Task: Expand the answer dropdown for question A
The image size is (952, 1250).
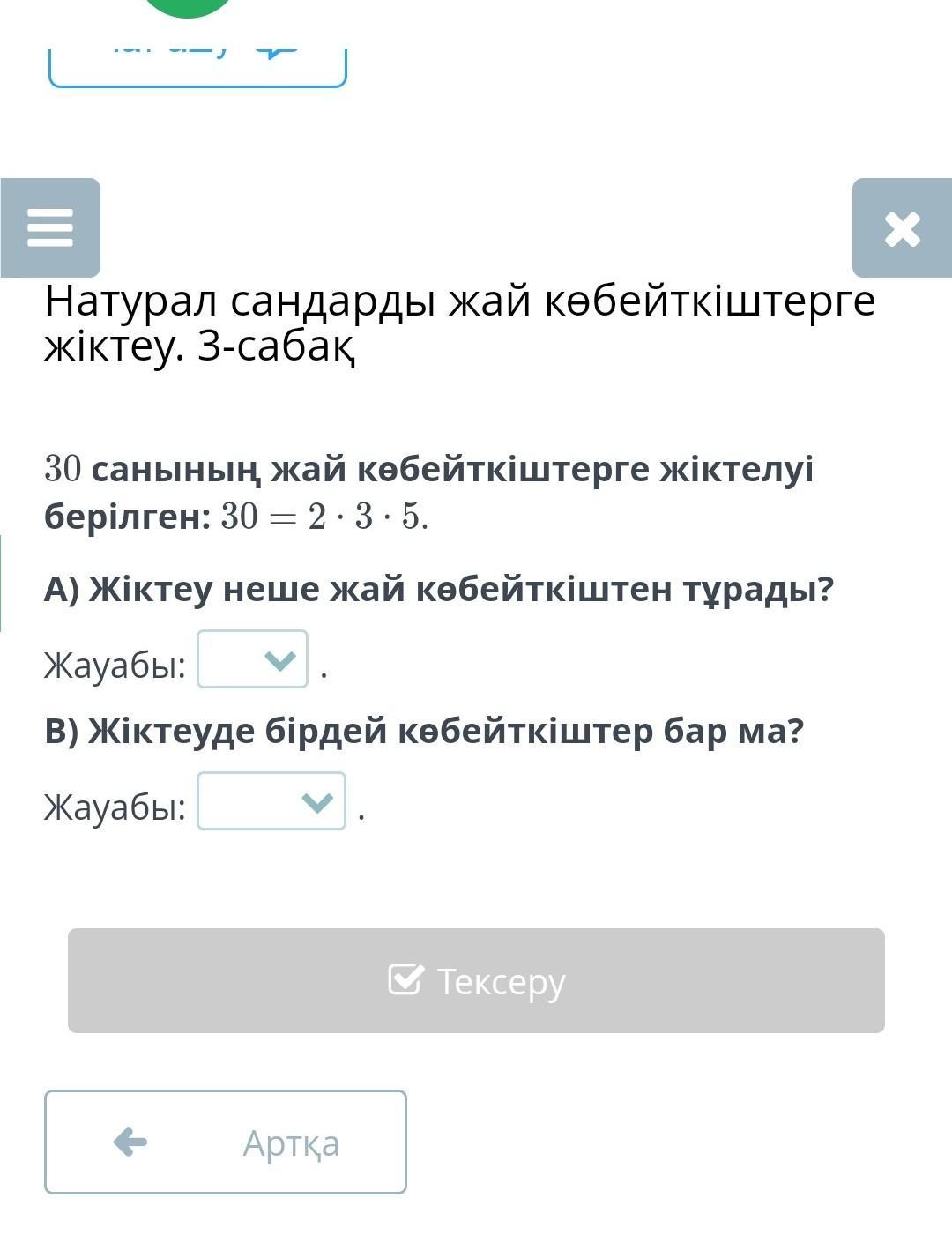Action: [253, 659]
